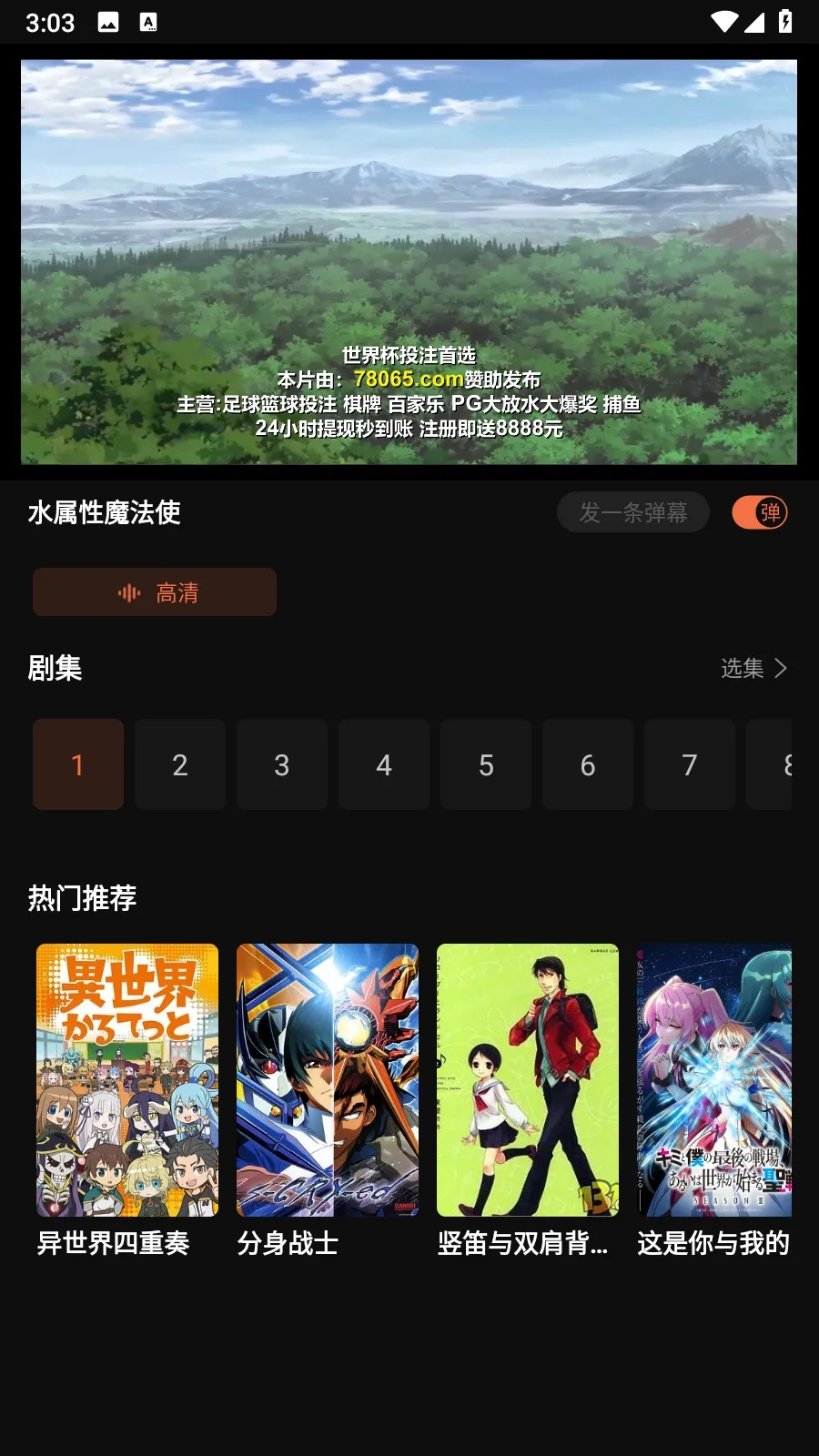Select episode 5 from the episode row
This screenshot has width=819, height=1456.
click(485, 764)
